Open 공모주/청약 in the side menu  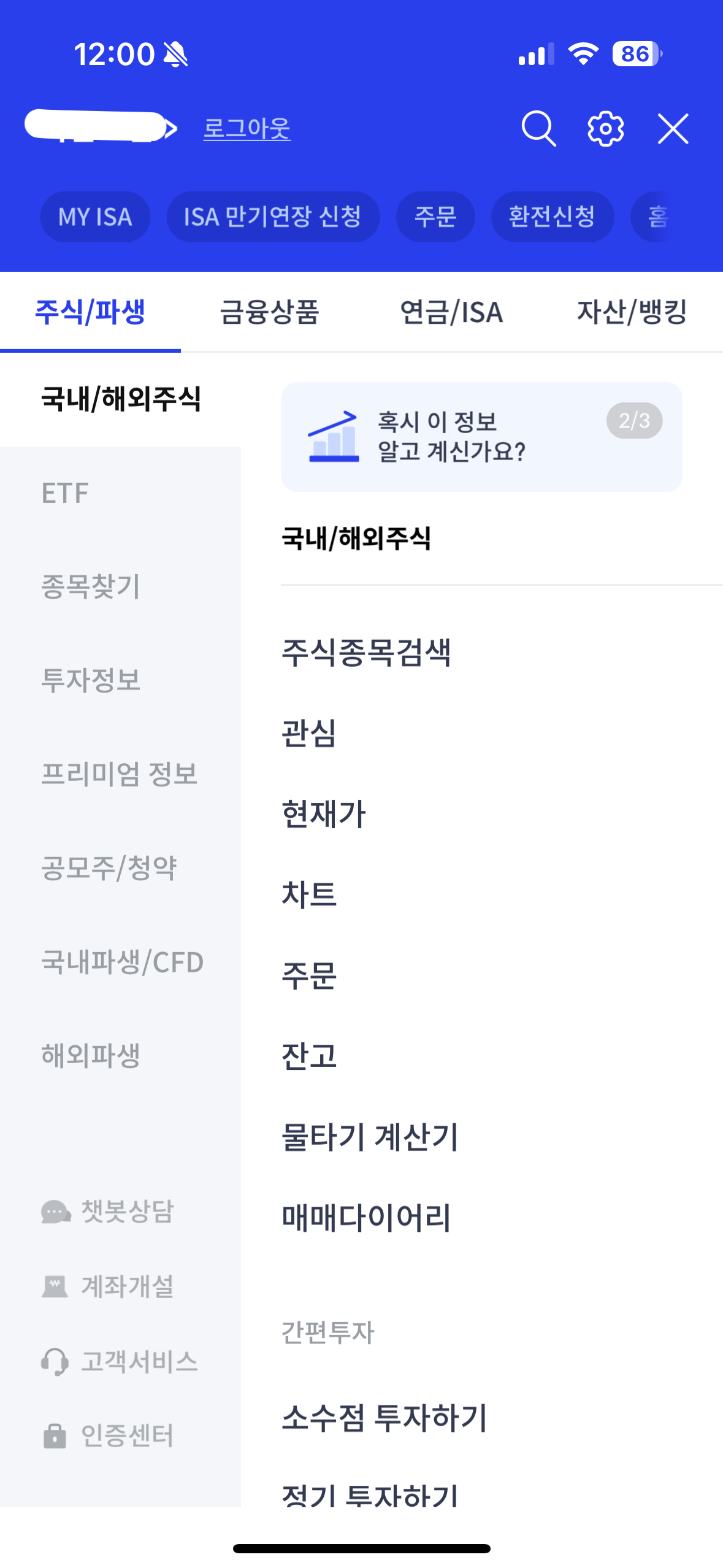tap(109, 867)
